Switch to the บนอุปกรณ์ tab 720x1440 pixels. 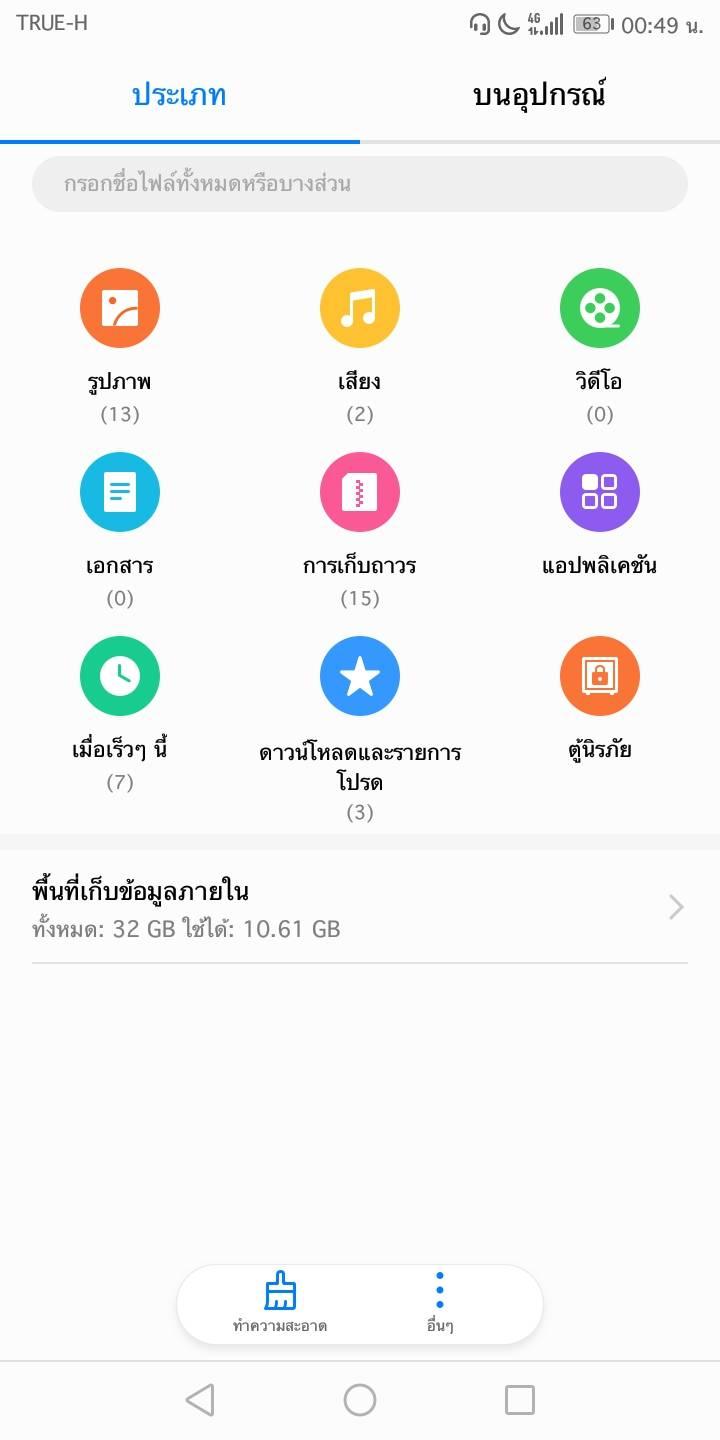click(x=540, y=95)
